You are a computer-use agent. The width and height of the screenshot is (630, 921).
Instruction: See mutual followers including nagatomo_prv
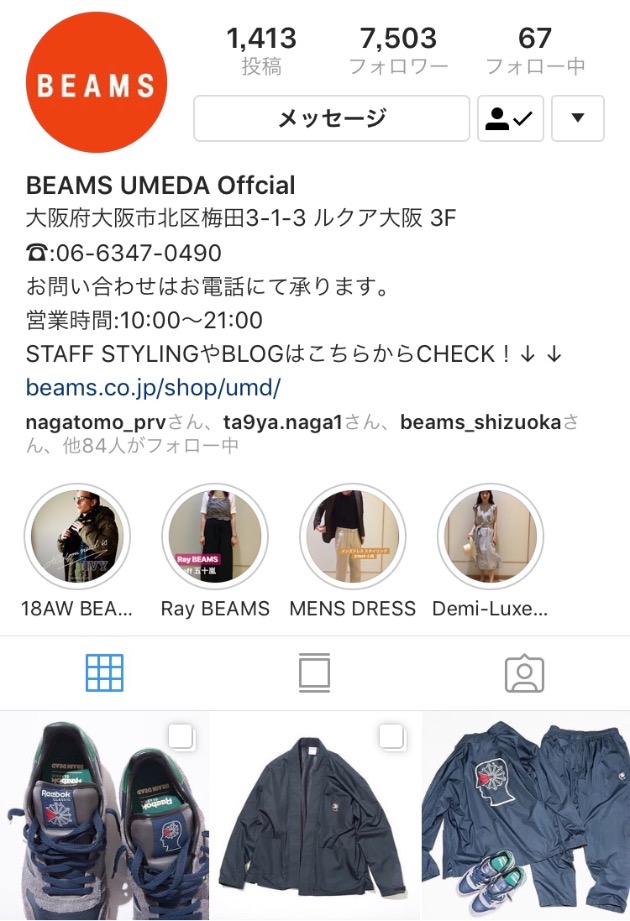point(300,433)
